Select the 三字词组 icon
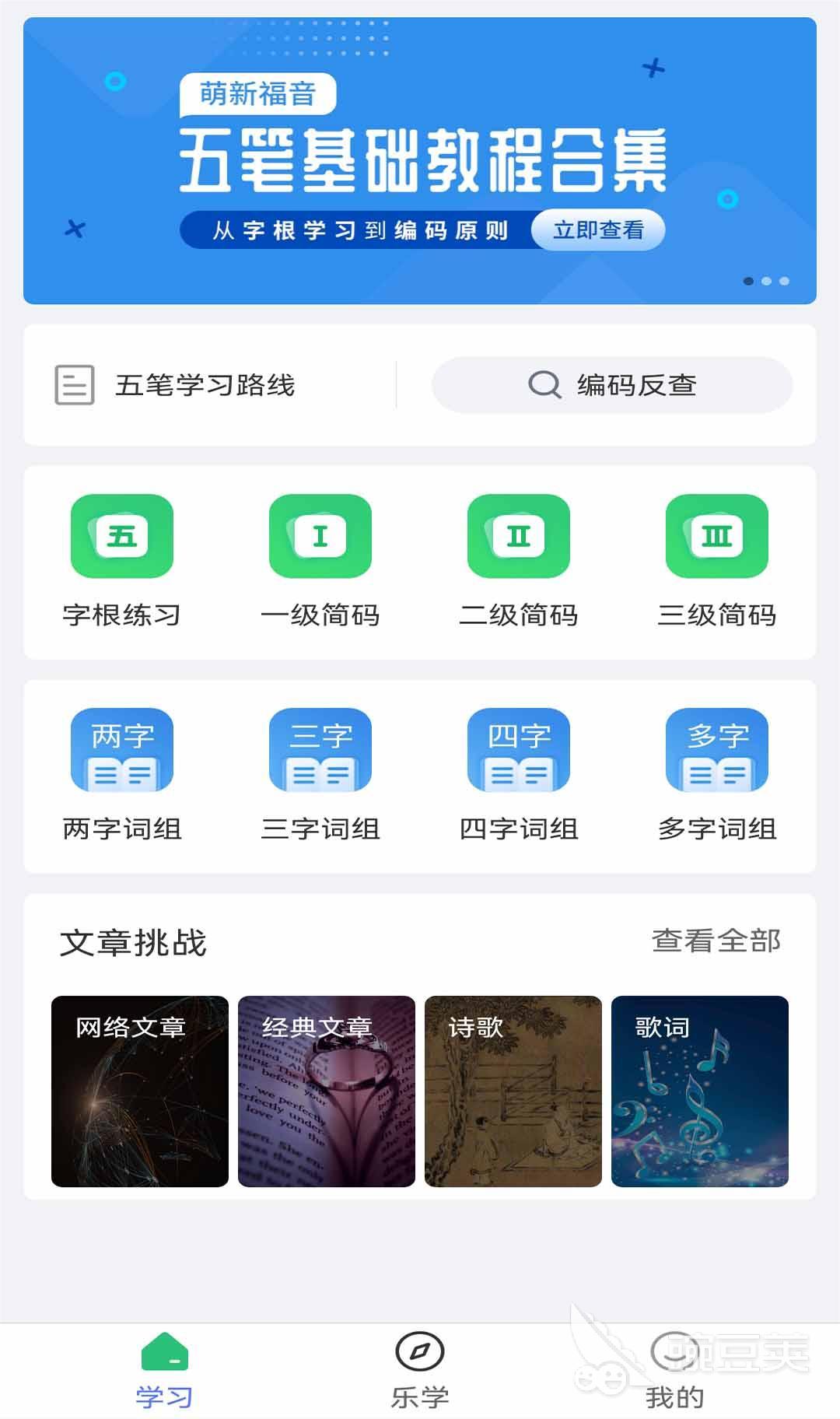The image size is (840, 1419). click(320, 751)
